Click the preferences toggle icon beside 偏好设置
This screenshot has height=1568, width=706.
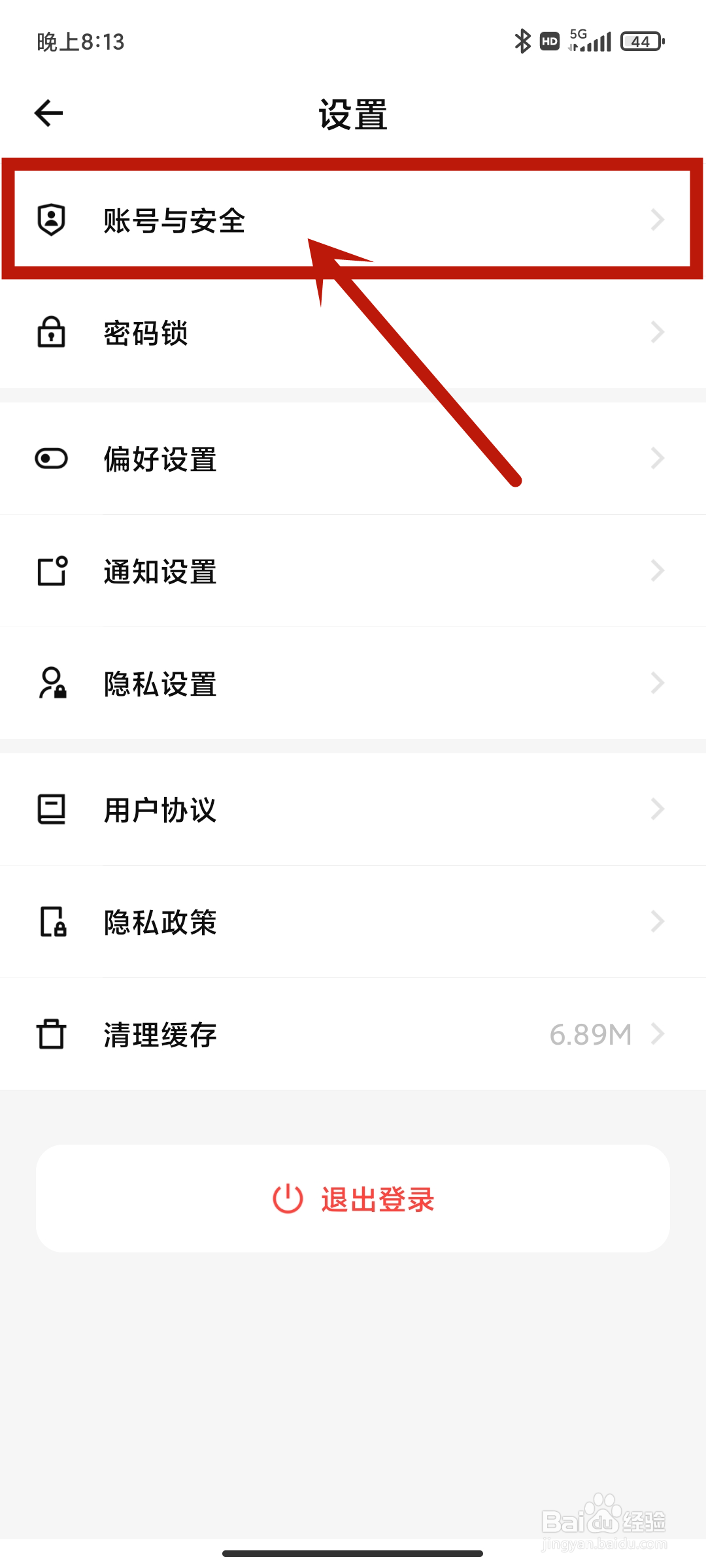pos(52,459)
